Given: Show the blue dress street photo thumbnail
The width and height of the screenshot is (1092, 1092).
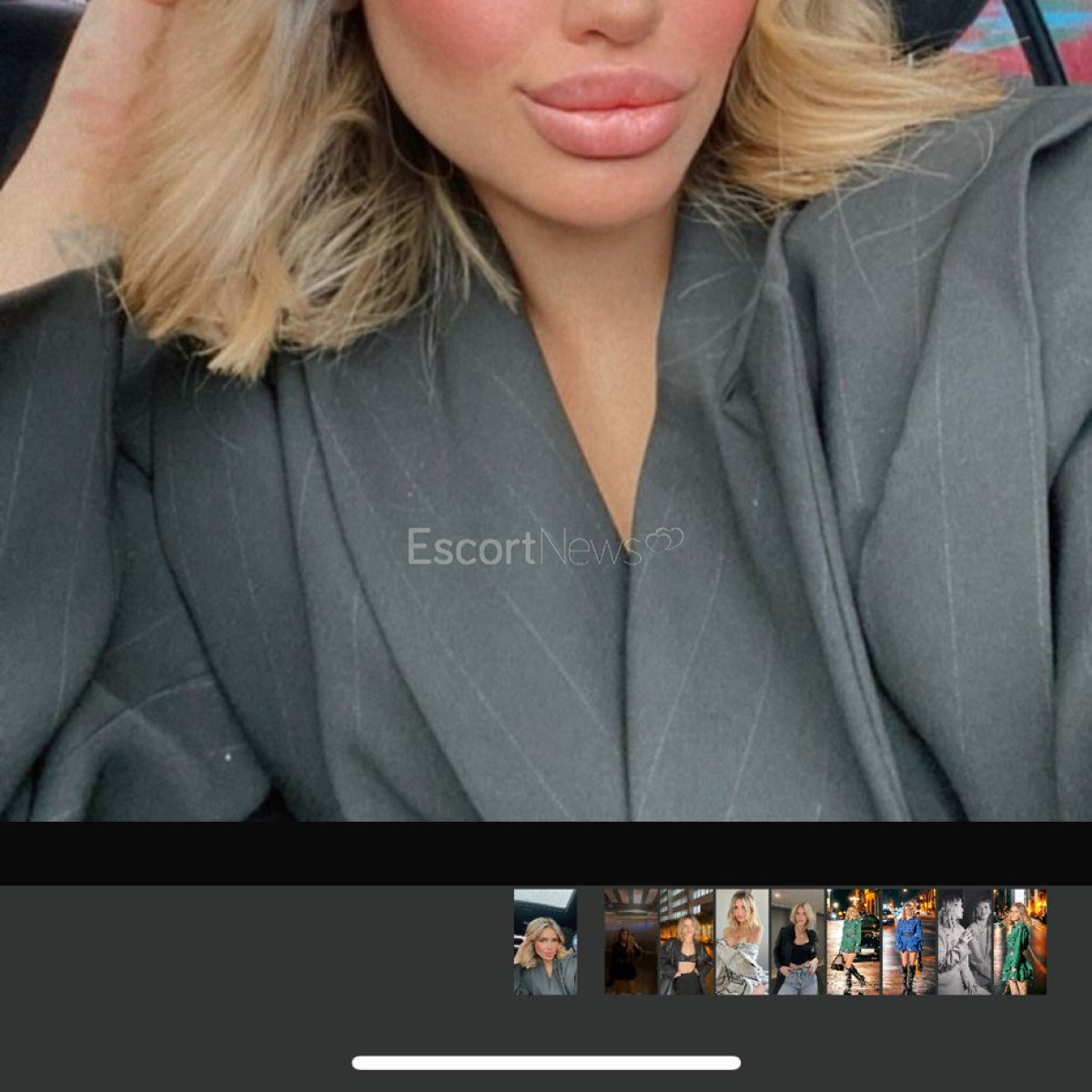Looking at the screenshot, I should point(909,942).
